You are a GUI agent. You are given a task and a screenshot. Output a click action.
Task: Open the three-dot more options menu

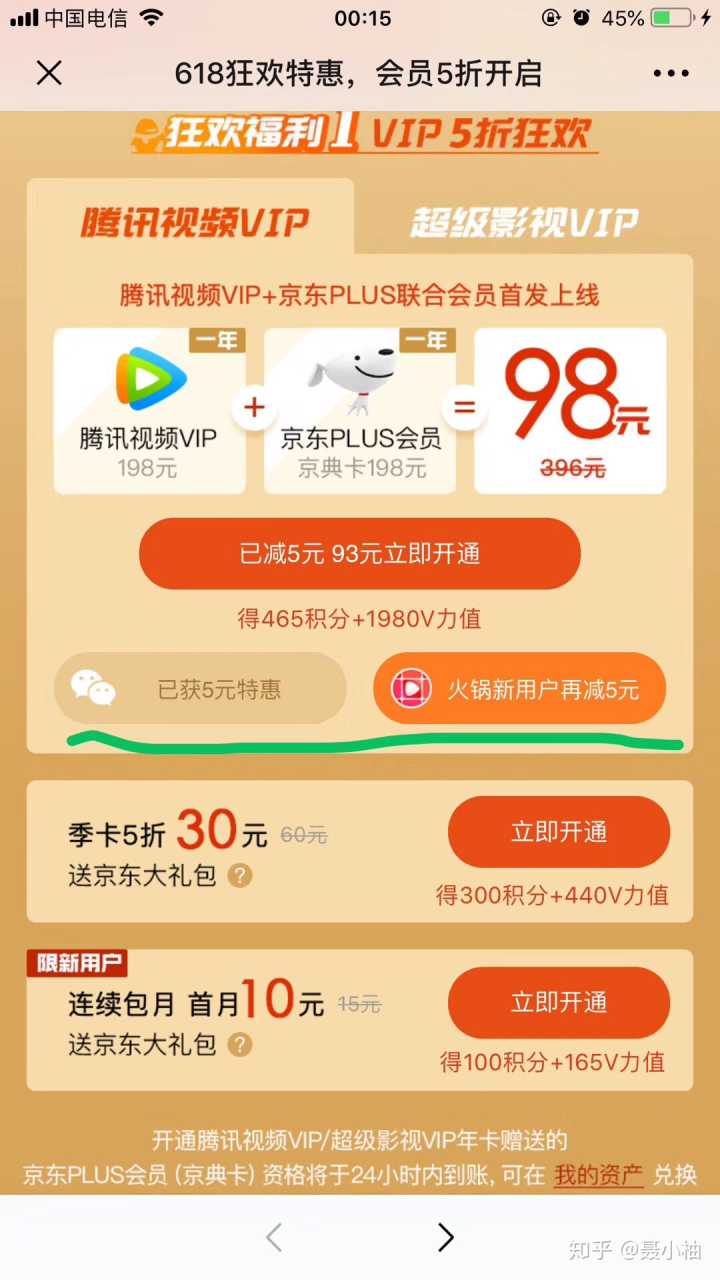[x=671, y=73]
